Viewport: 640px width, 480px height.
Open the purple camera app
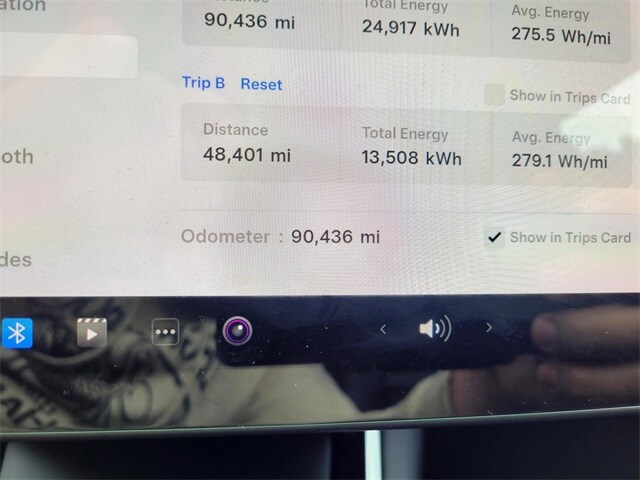click(x=238, y=330)
